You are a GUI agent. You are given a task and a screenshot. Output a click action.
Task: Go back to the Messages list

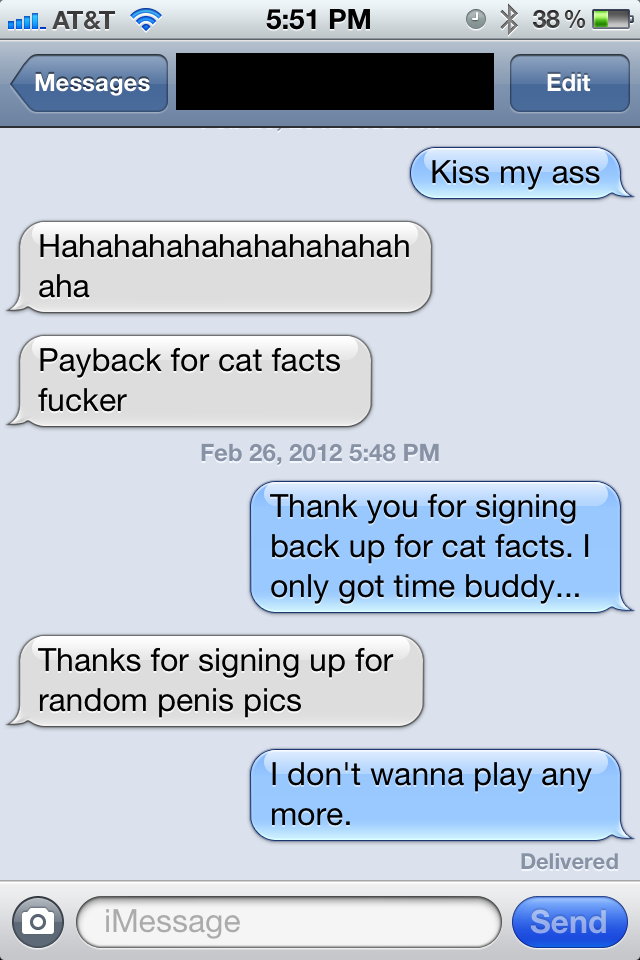pyautogui.click(x=90, y=83)
